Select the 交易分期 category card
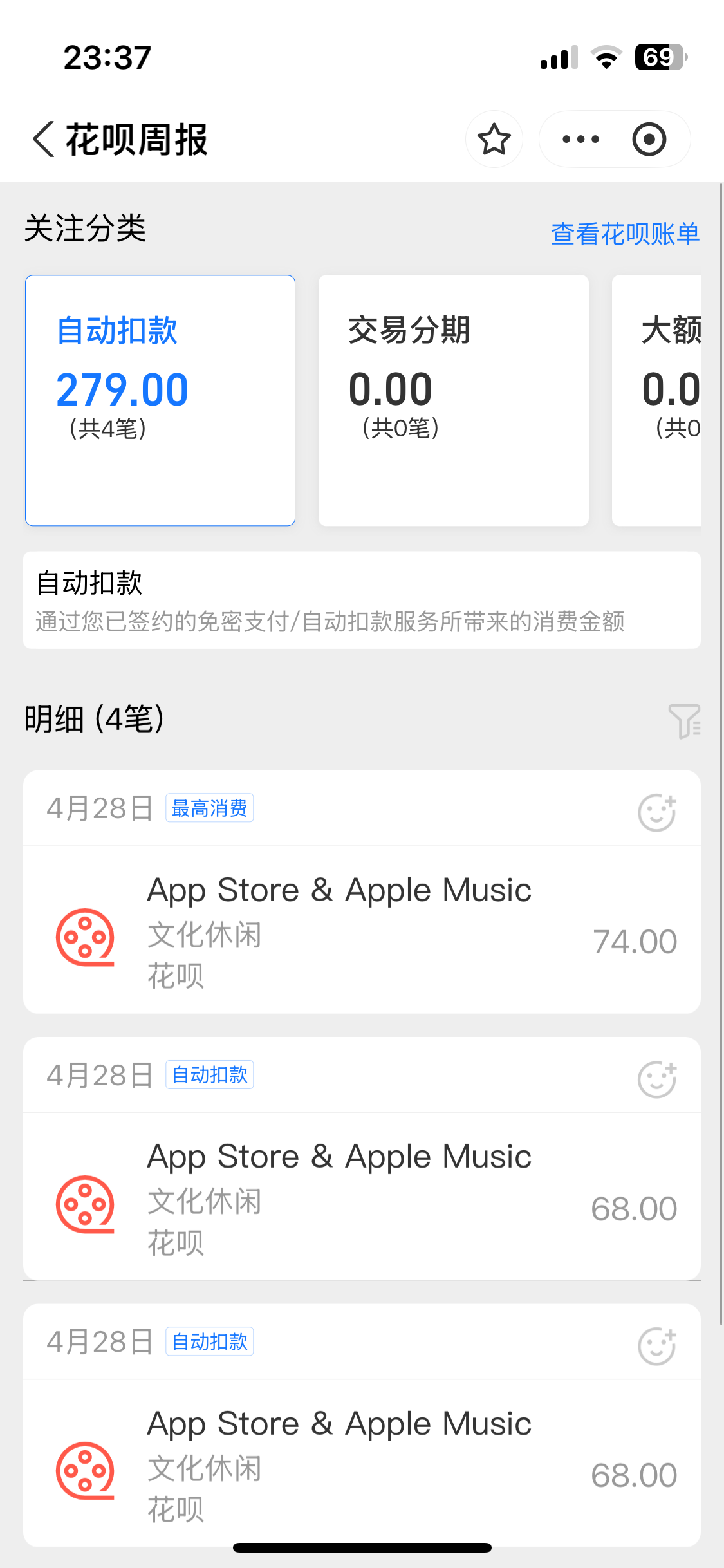The width and height of the screenshot is (724, 1568). click(x=454, y=400)
